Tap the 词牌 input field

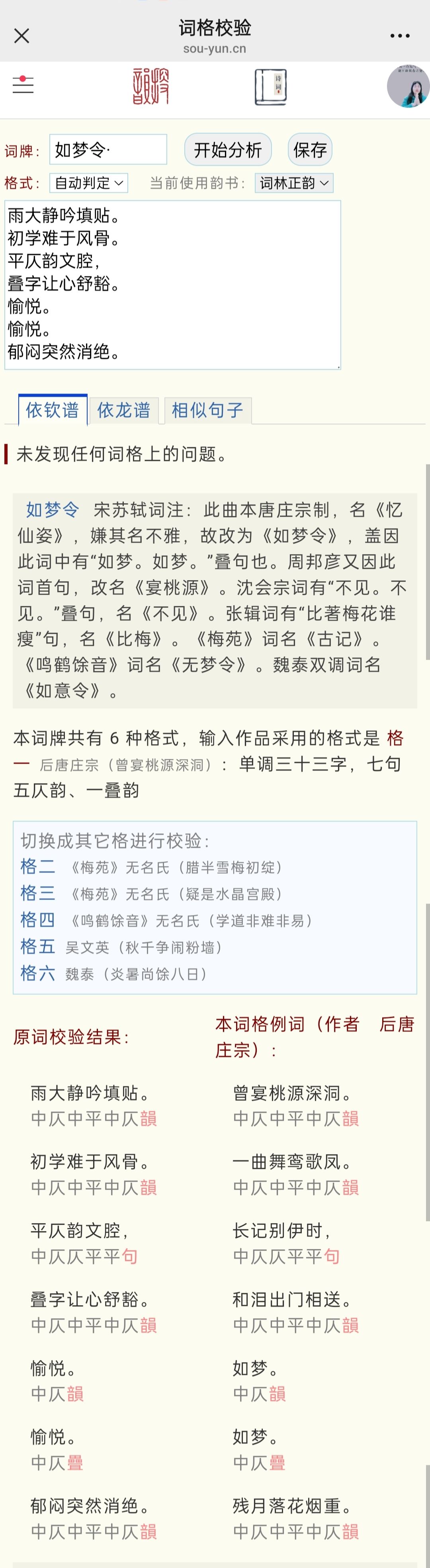point(108,150)
